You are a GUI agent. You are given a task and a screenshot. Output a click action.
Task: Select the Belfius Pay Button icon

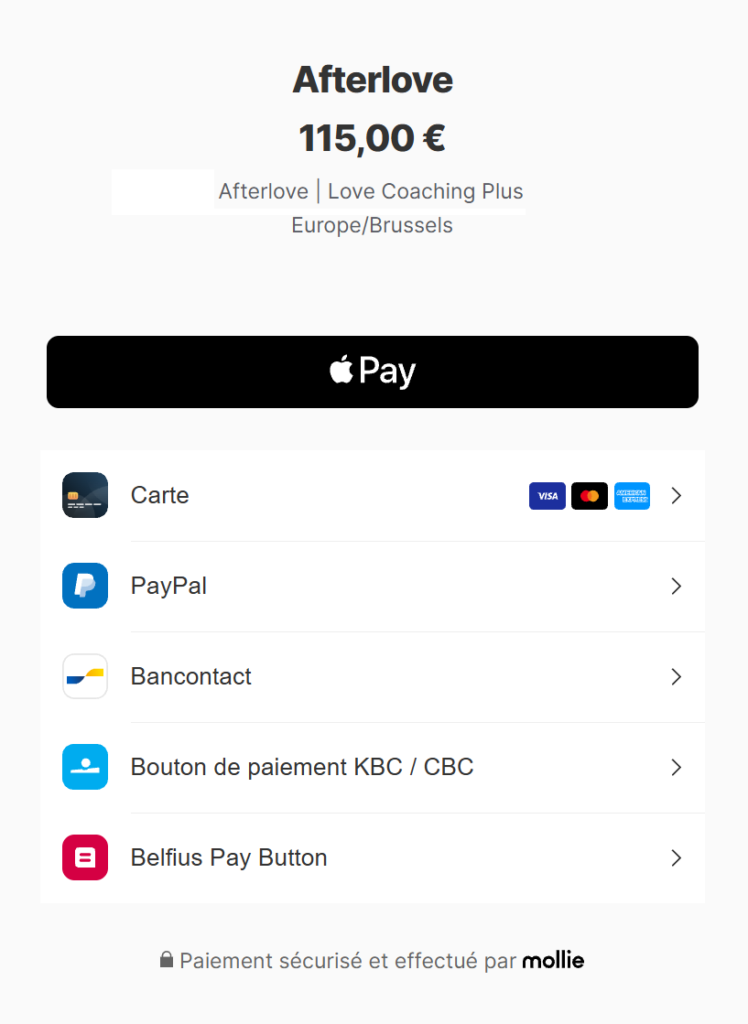[85, 857]
